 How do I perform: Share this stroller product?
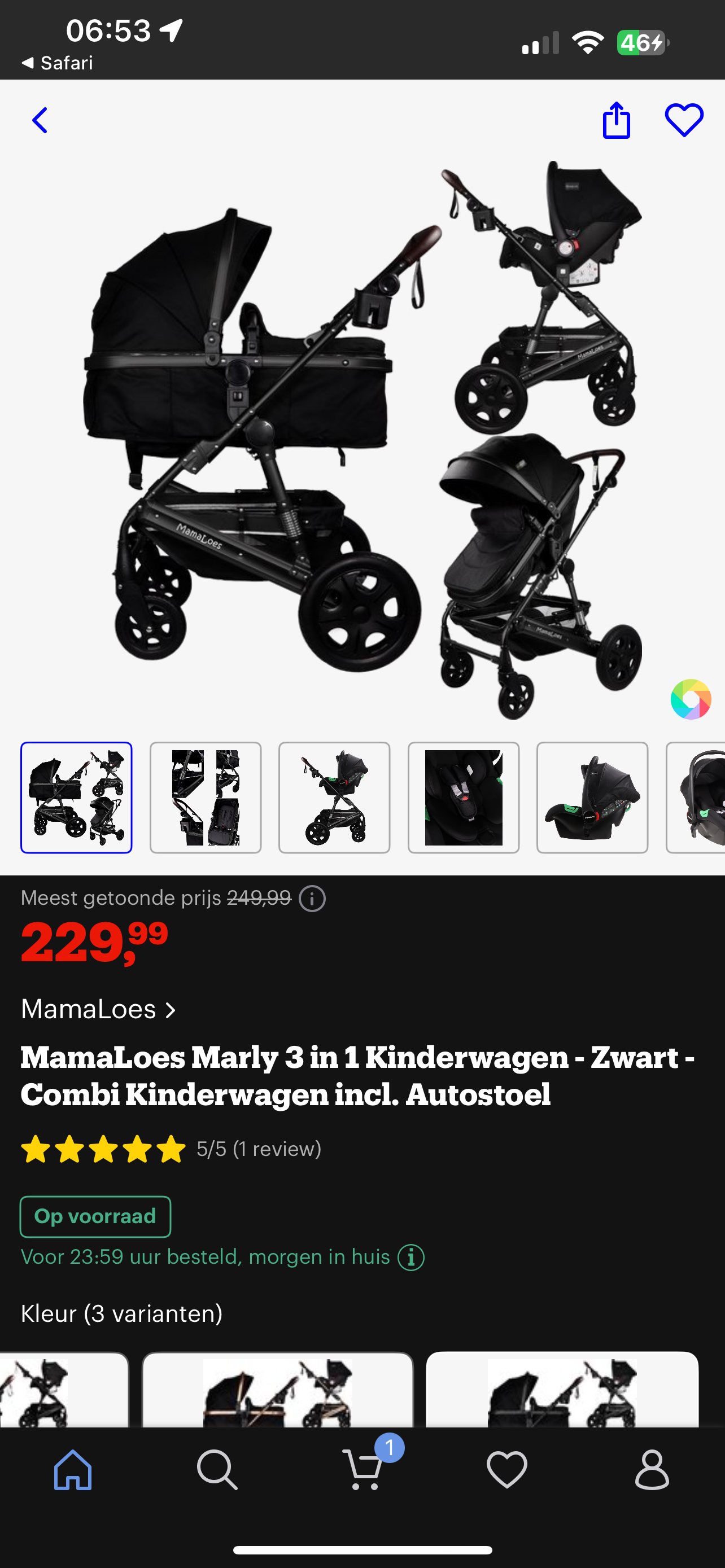coord(616,120)
